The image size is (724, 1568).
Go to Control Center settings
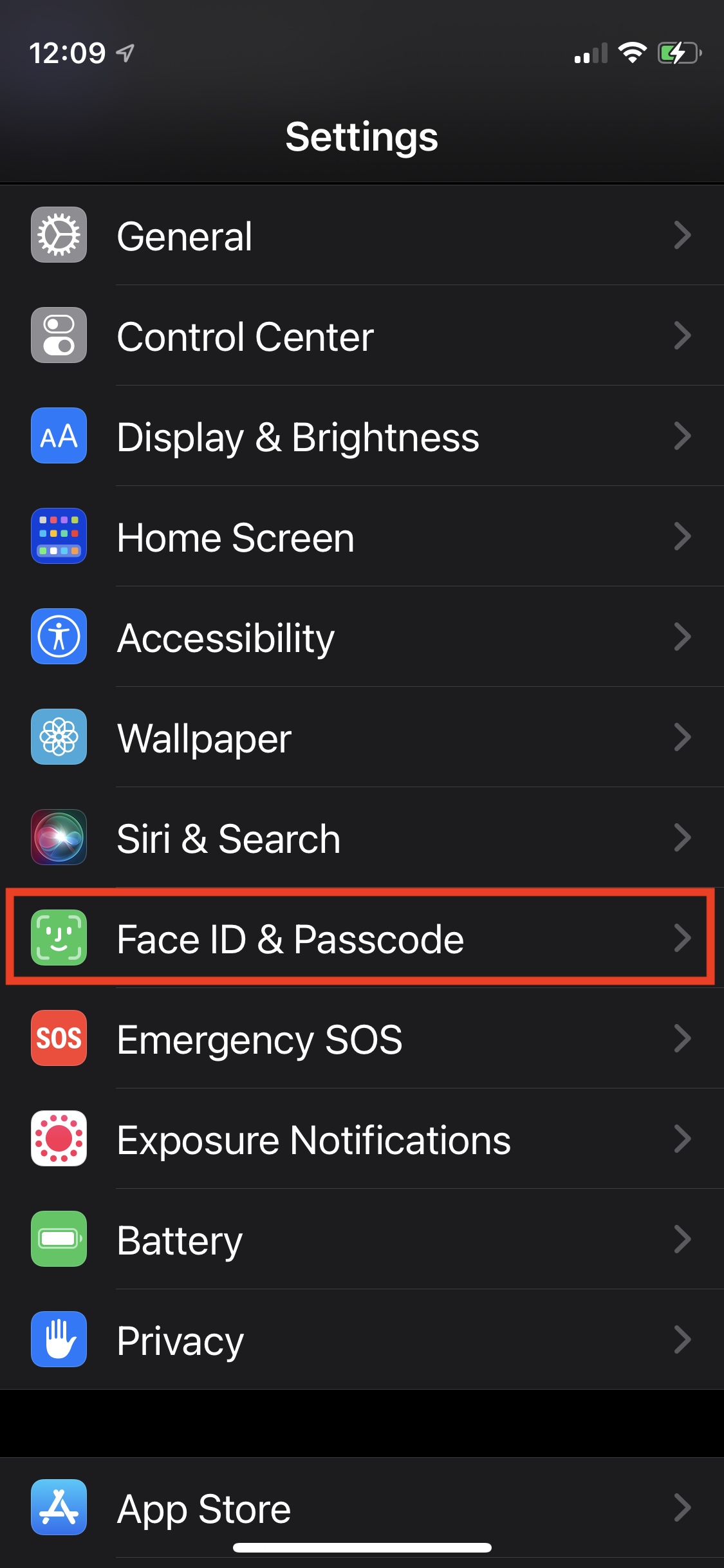click(362, 336)
